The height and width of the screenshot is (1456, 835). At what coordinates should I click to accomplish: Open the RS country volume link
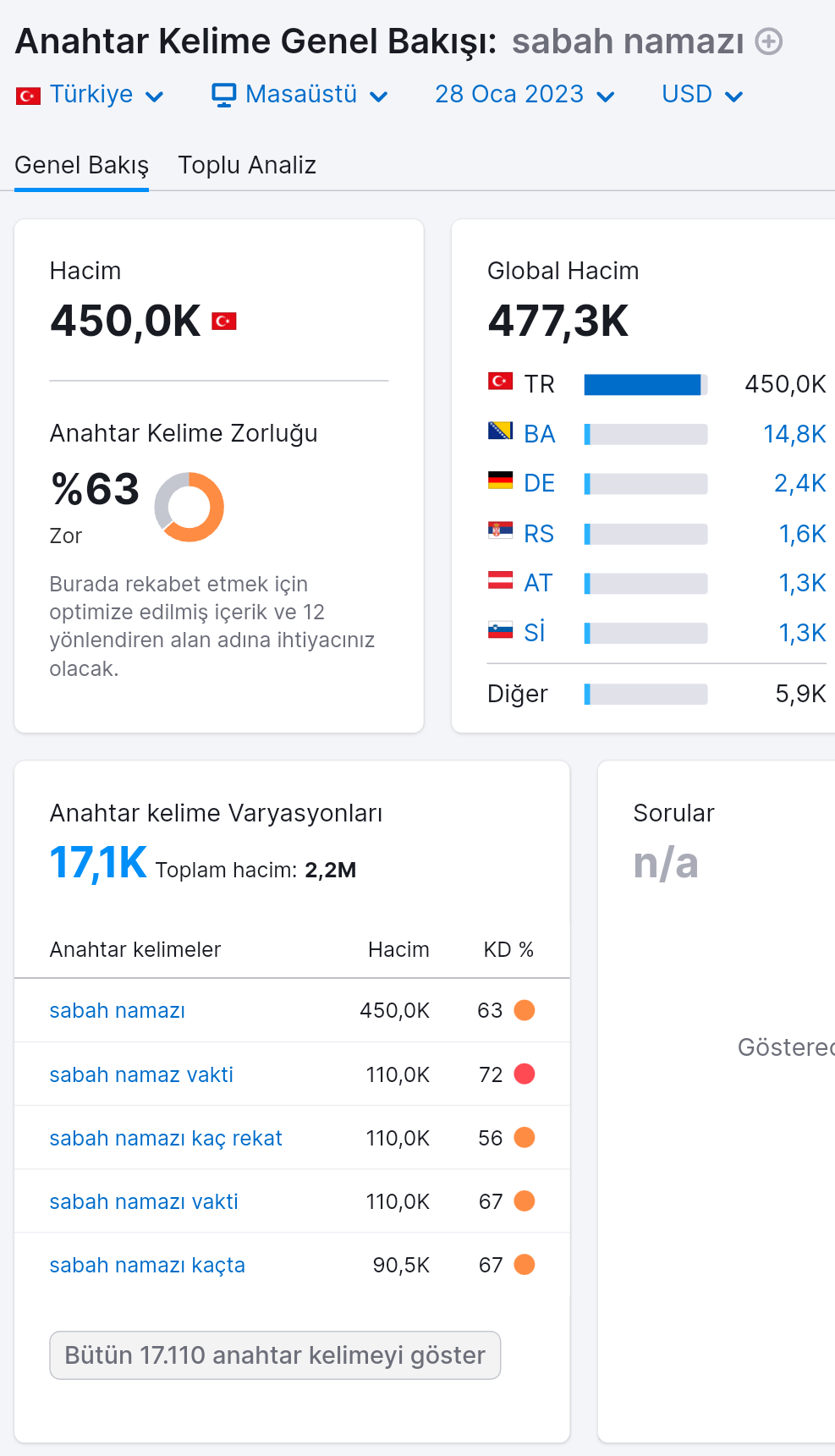[539, 534]
